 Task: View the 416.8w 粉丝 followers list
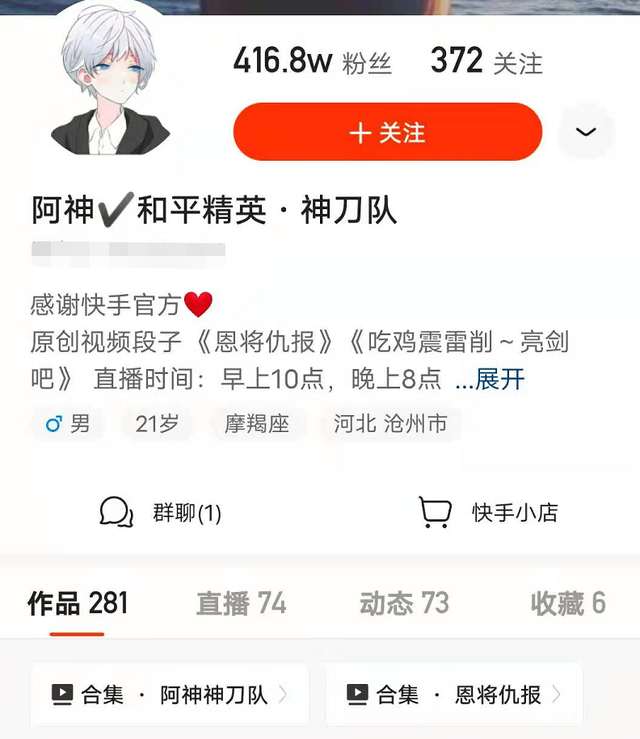312,62
